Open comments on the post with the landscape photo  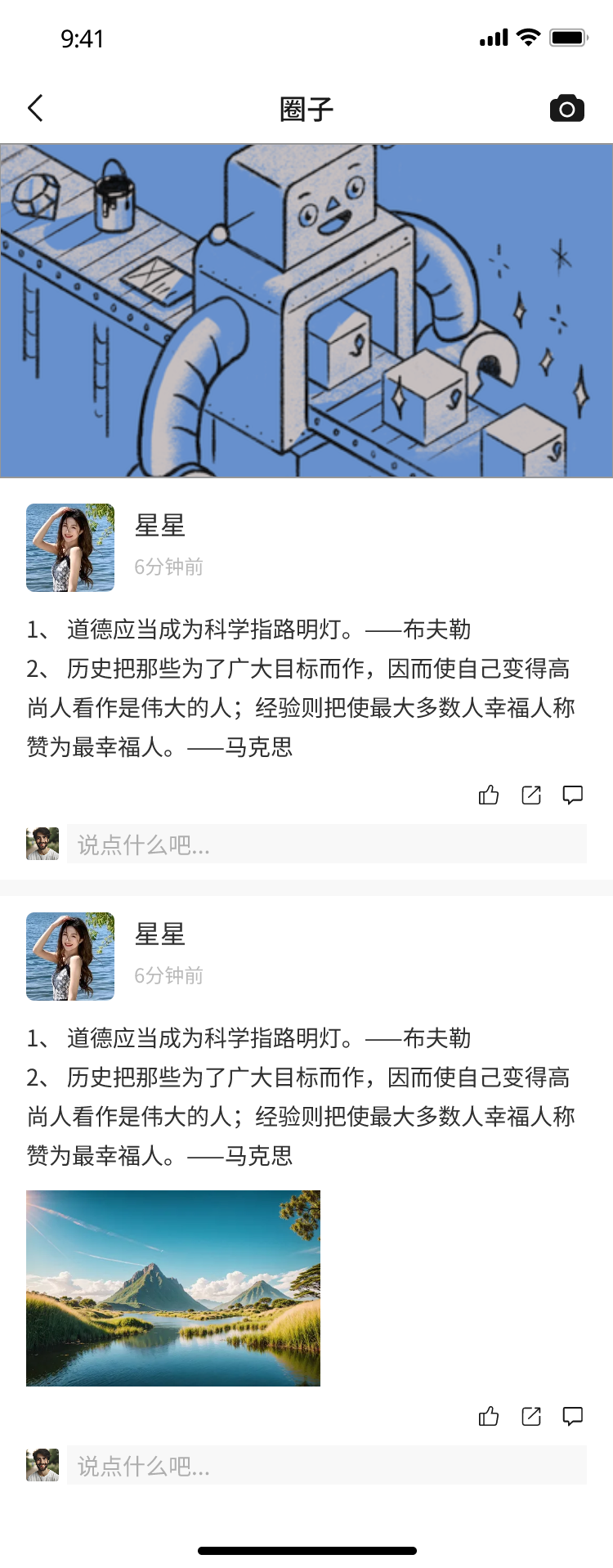coord(573,1416)
